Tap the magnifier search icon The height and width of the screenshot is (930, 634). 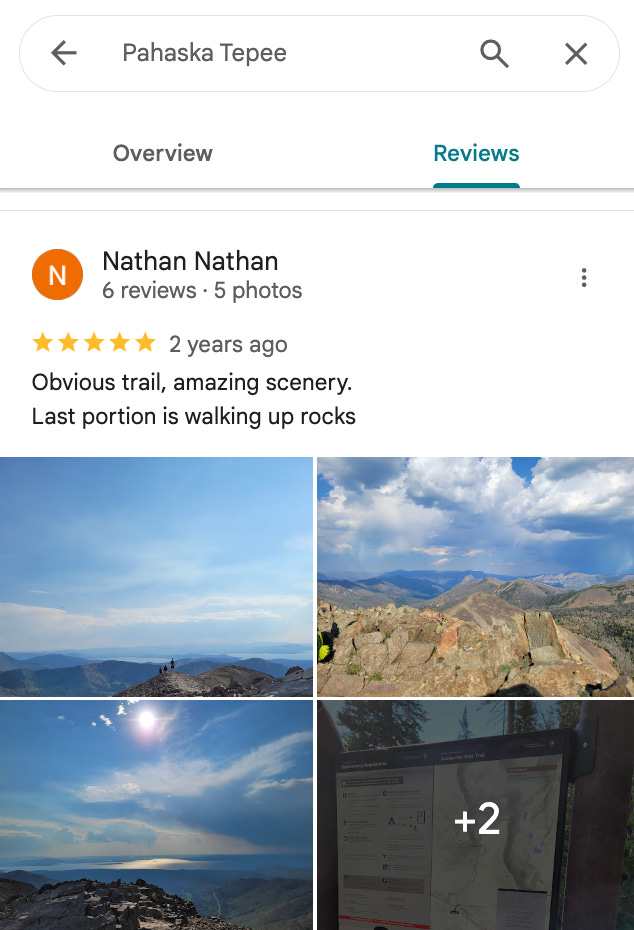pos(495,53)
